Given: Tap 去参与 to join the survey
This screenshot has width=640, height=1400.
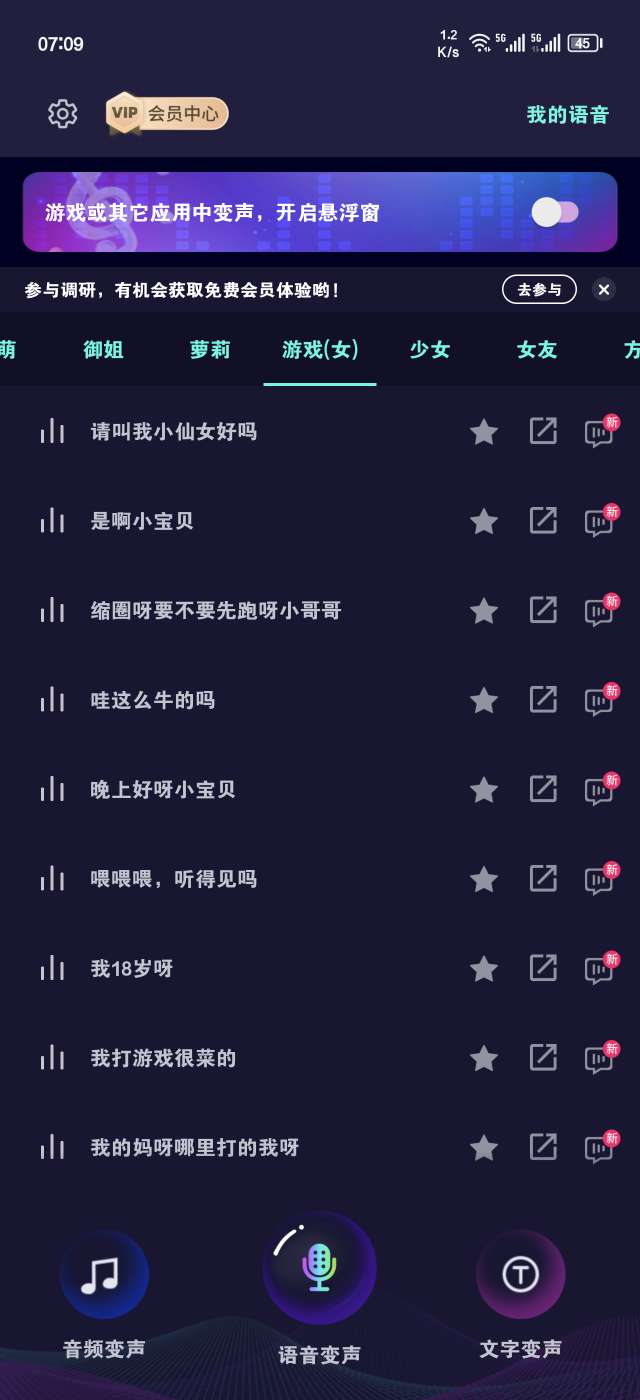Looking at the screenshot, I should (539, 290).
